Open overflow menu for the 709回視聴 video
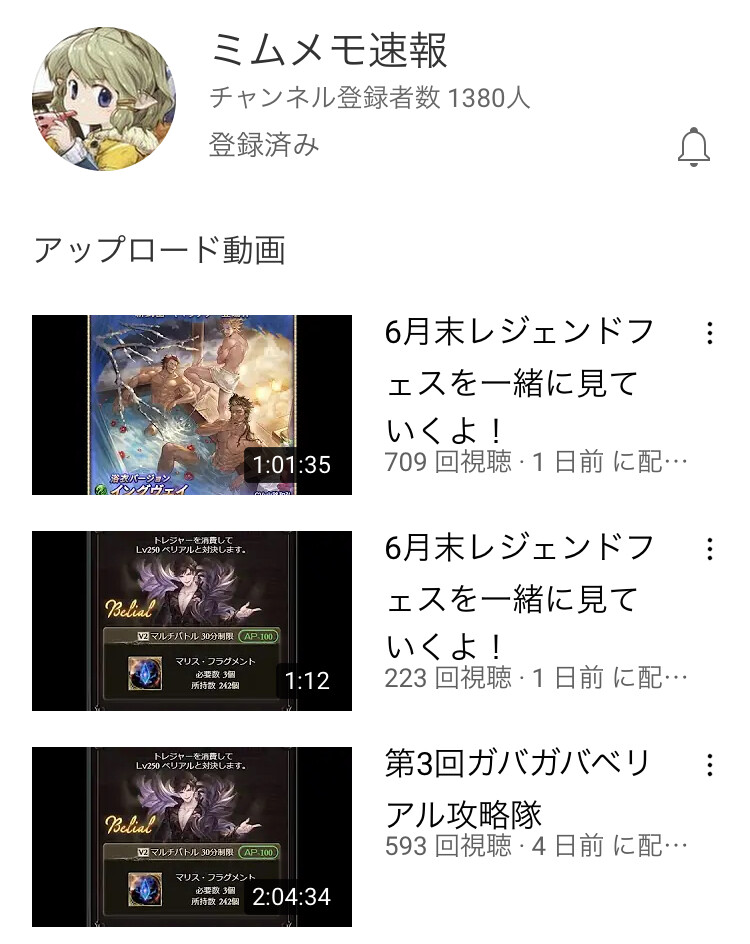Viewport: 750px width, 944px height. click(709, 333)
